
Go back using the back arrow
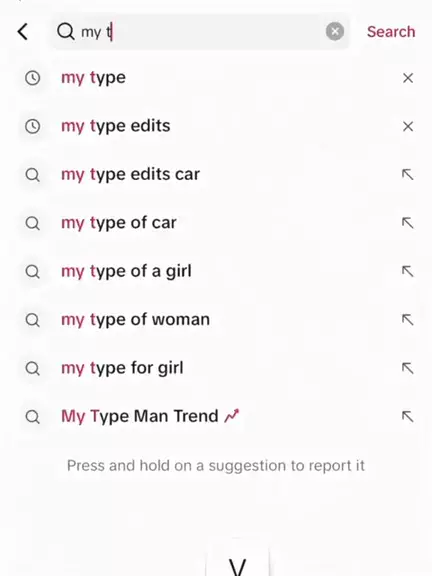(23, 32)
